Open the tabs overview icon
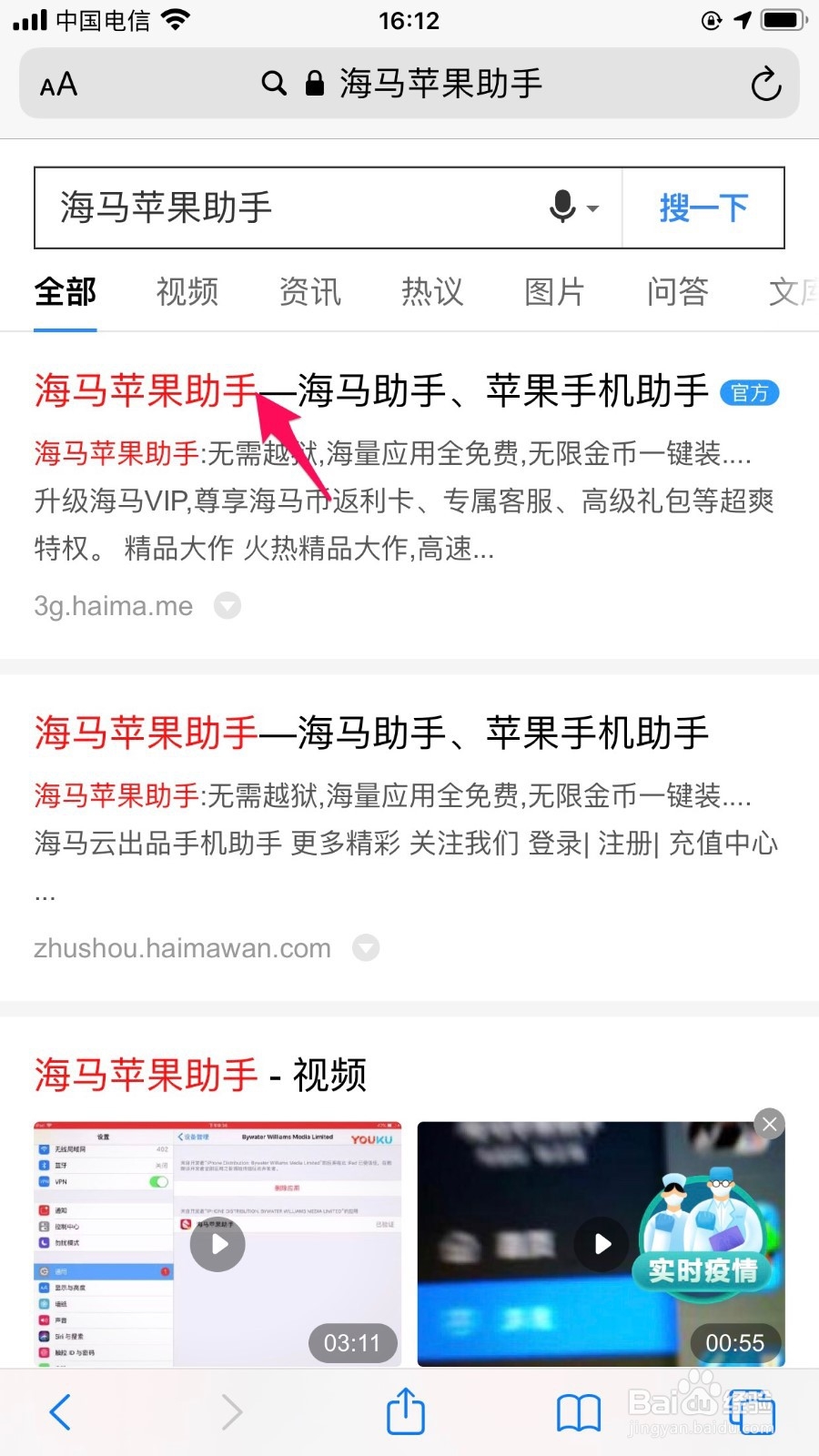Image resolution: width=819 pixels, height=1456 pixels. [753, 1411]
